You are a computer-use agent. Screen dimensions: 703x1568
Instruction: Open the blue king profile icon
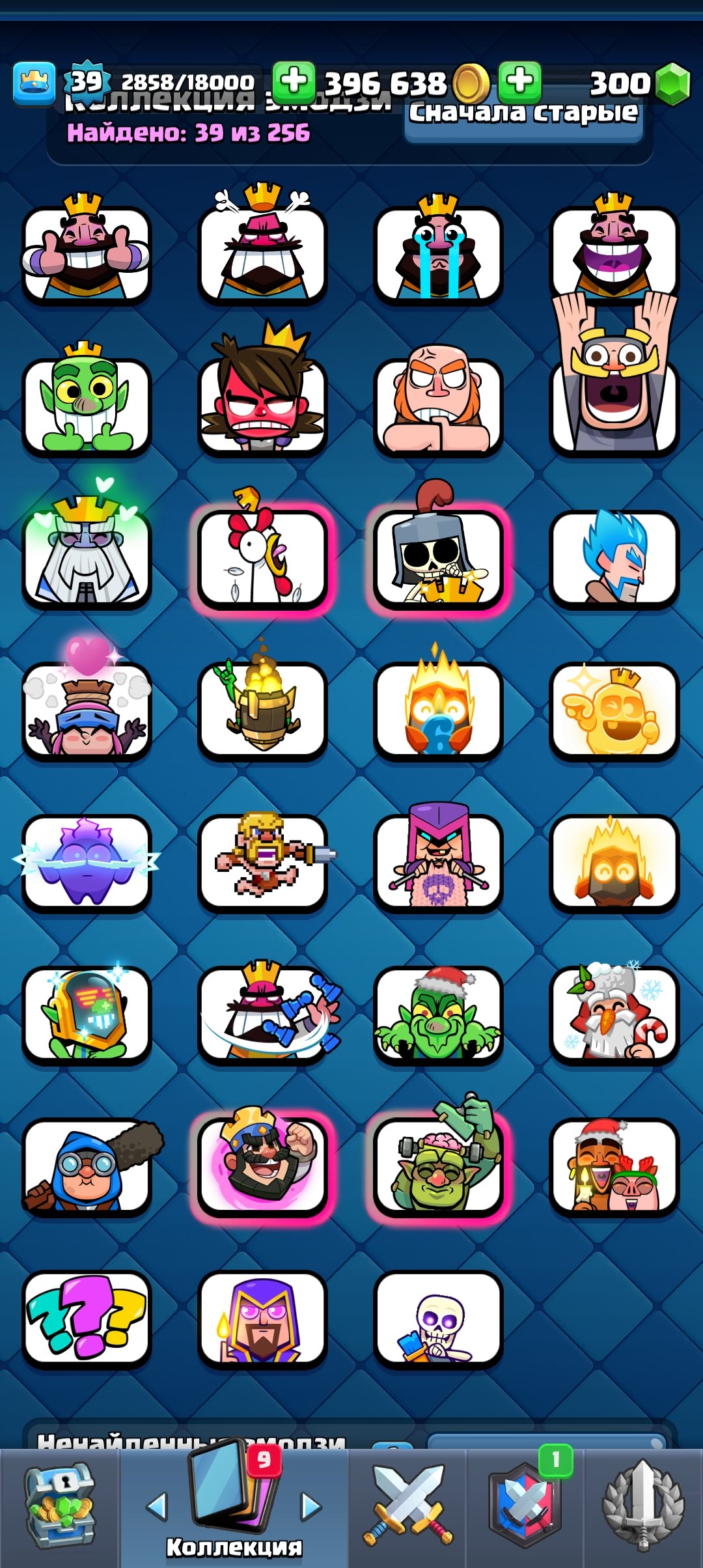[x=34, y=83]
